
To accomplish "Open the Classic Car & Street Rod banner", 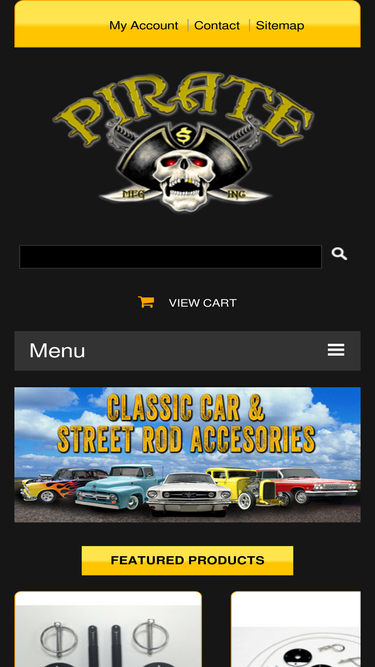I will (188, 454).
